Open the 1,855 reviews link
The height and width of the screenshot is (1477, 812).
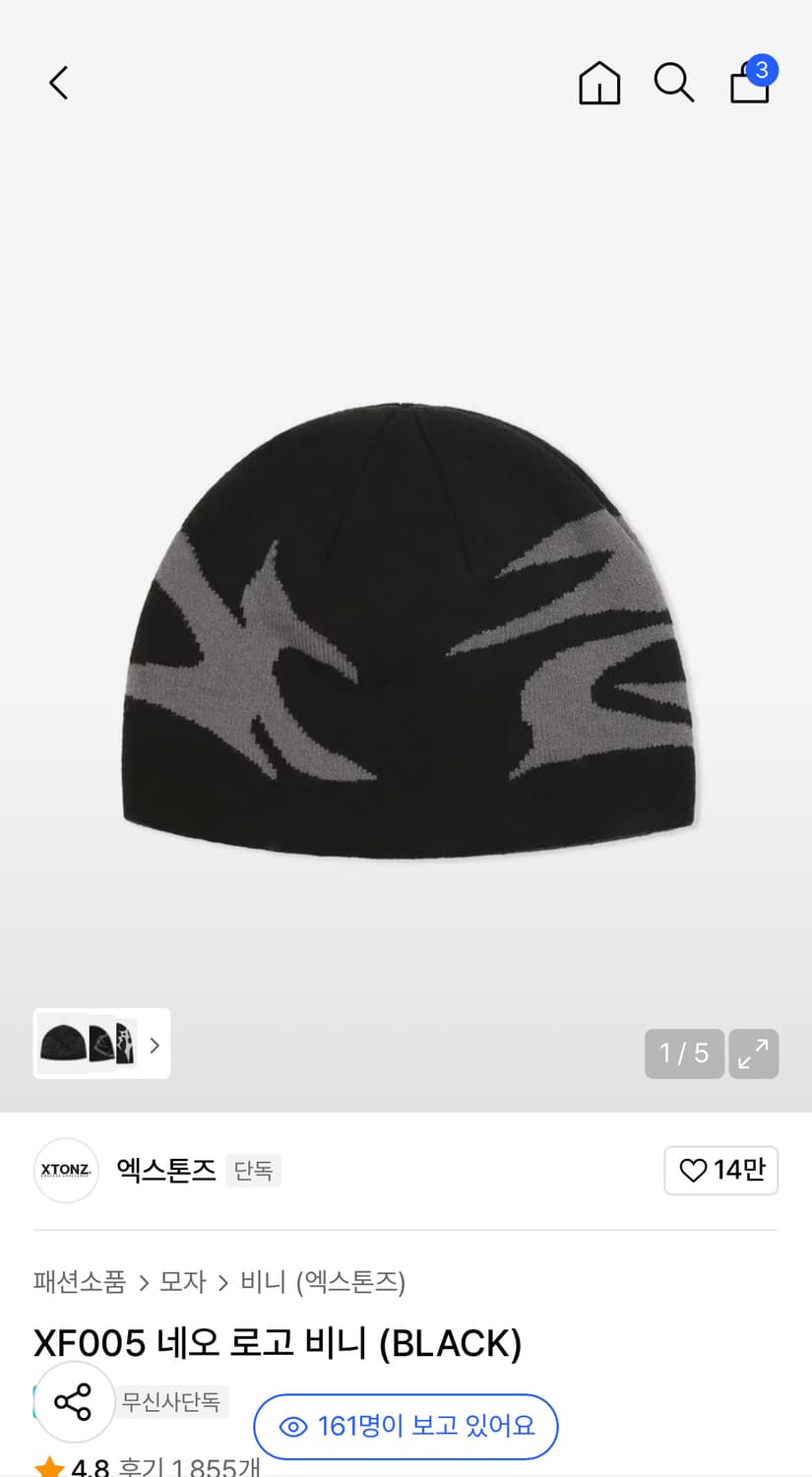189,1468
